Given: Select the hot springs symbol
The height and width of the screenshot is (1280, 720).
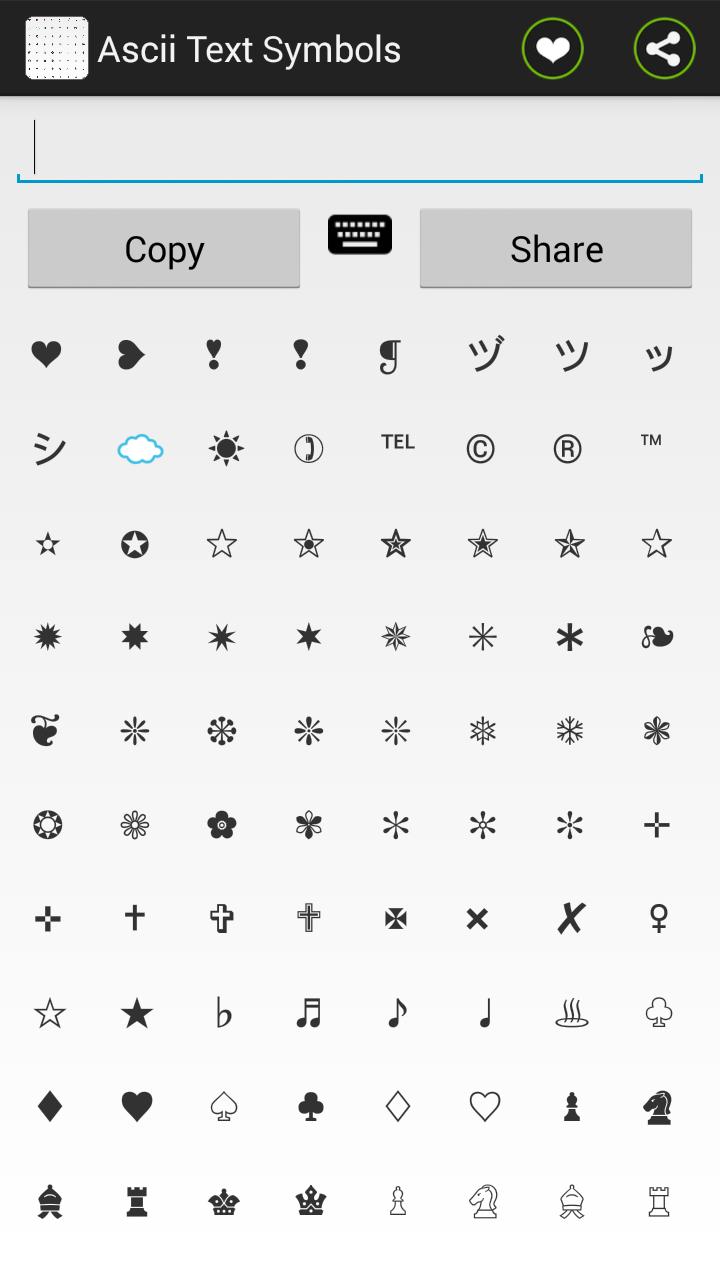Looking at the screenshot, I should click(x=571, y=1015).
